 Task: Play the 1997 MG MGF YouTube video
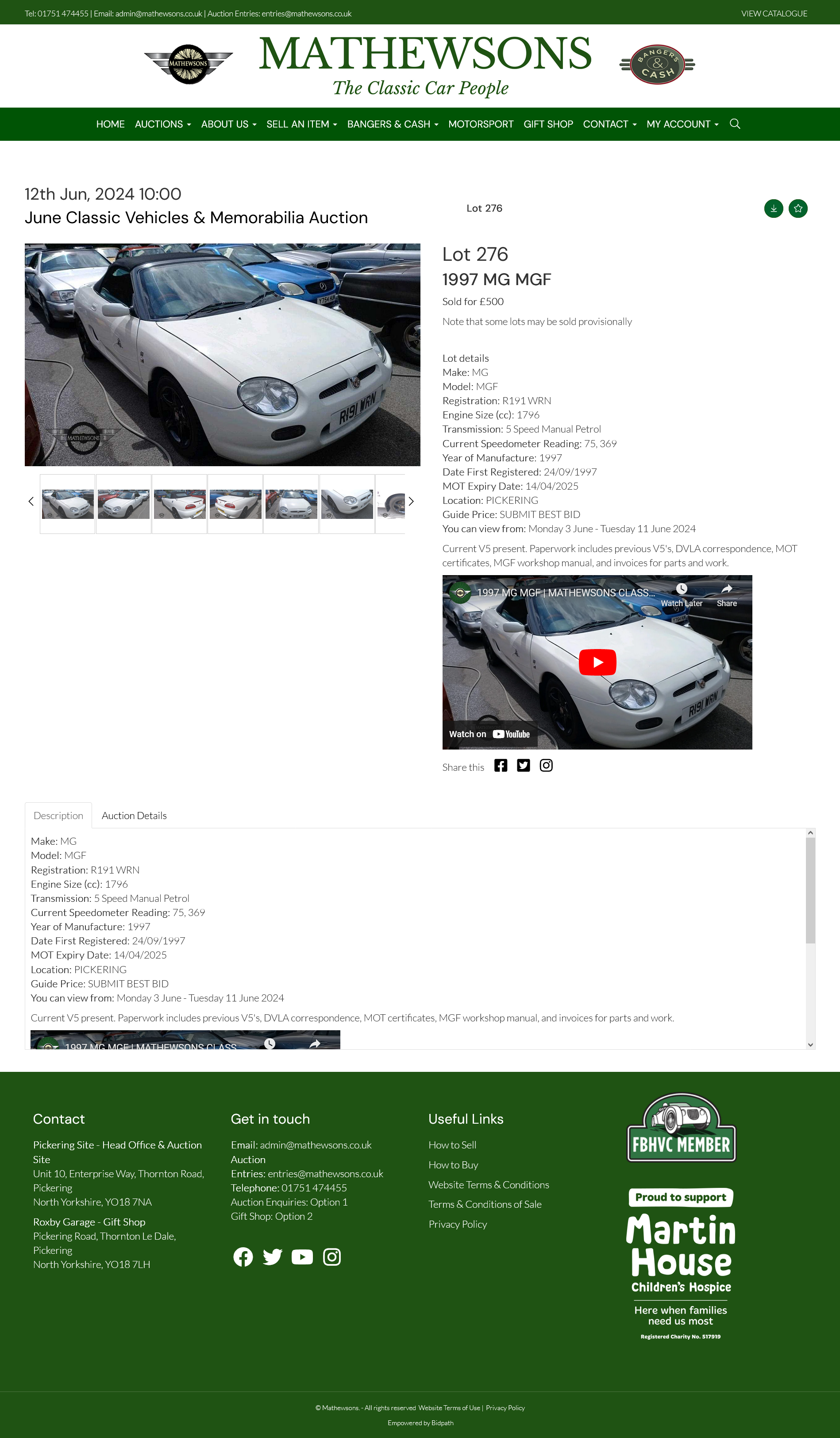tap(597, 662)
